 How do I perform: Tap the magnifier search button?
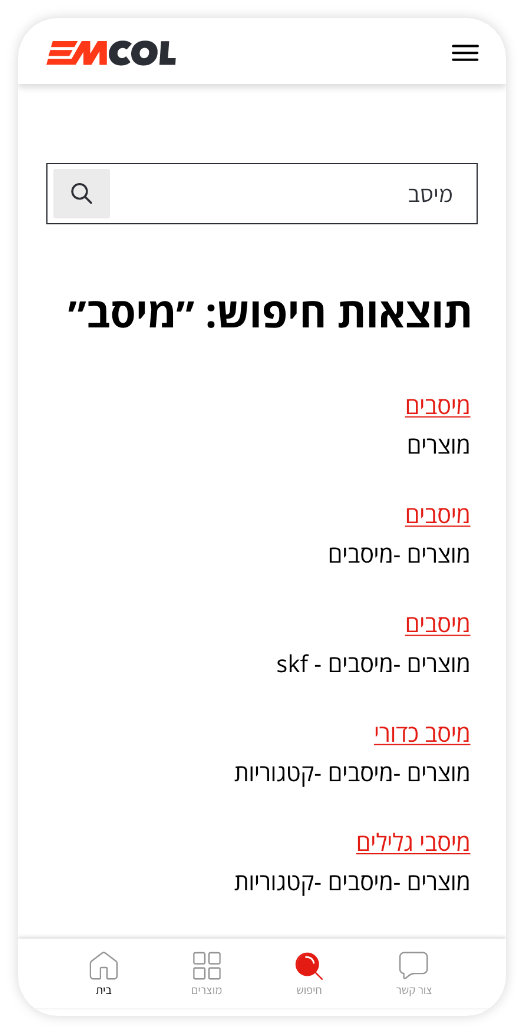82,194
